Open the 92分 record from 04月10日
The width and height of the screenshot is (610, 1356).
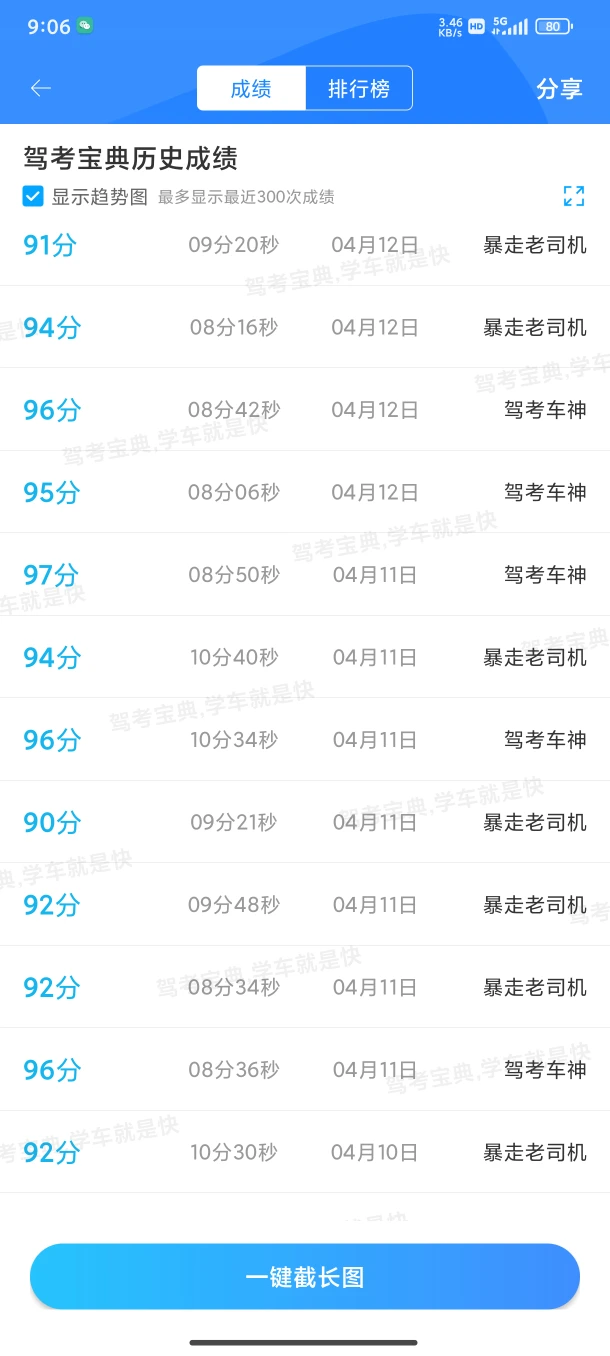point(305,1152)
